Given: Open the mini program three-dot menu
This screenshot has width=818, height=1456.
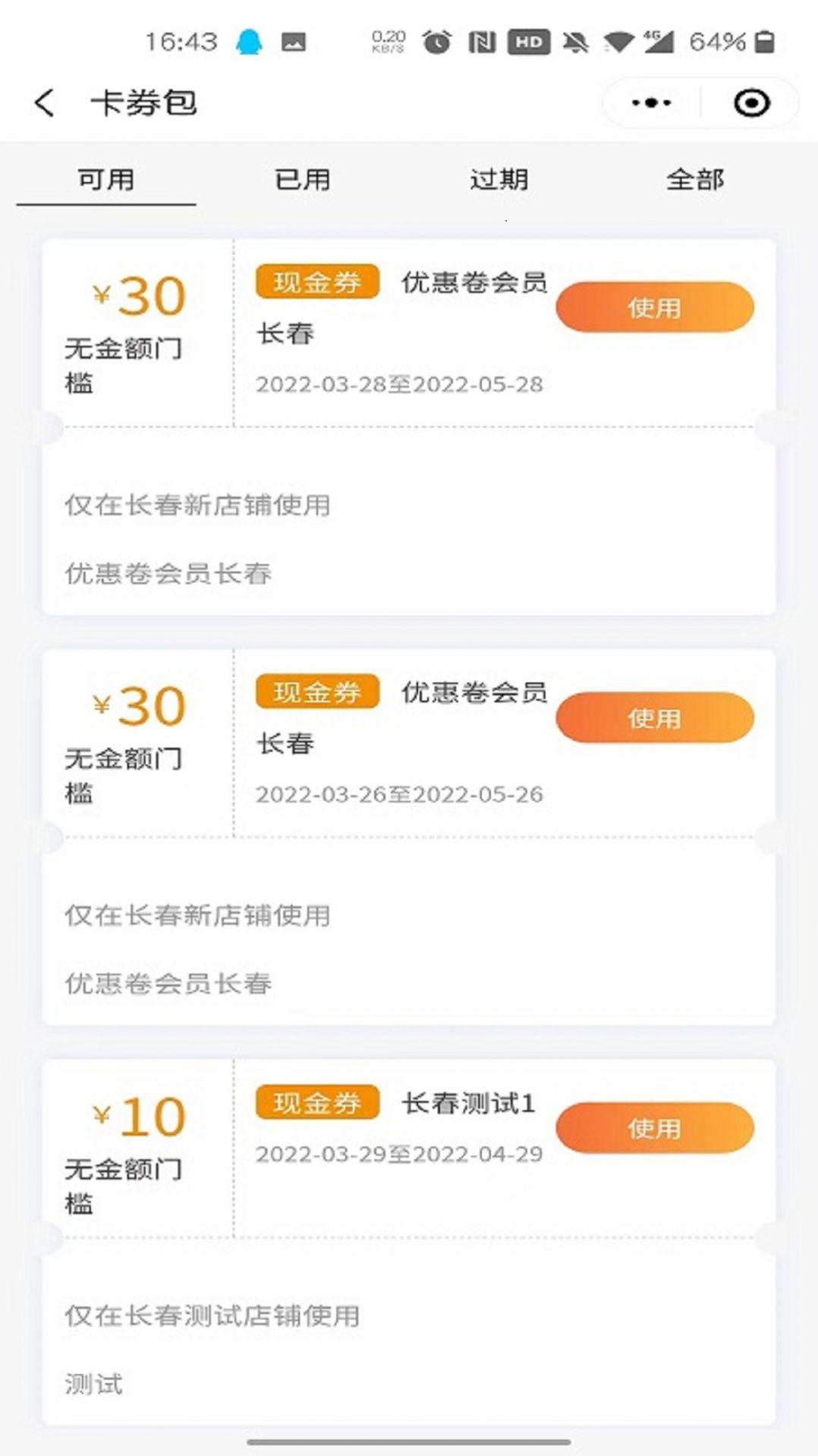Looking at the screenshot, I should (651, 102).
